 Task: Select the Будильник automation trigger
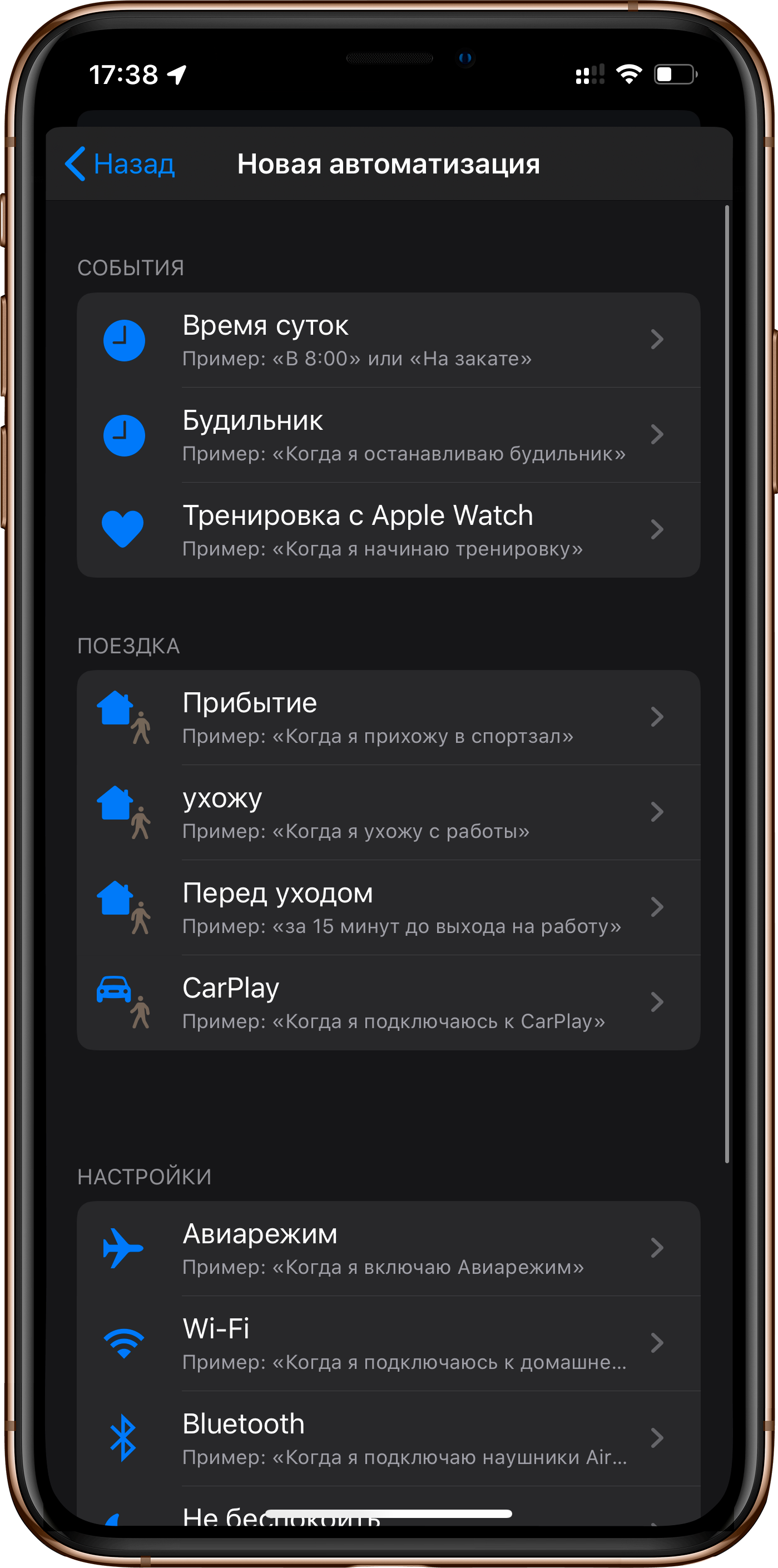[x=388, y=435]
